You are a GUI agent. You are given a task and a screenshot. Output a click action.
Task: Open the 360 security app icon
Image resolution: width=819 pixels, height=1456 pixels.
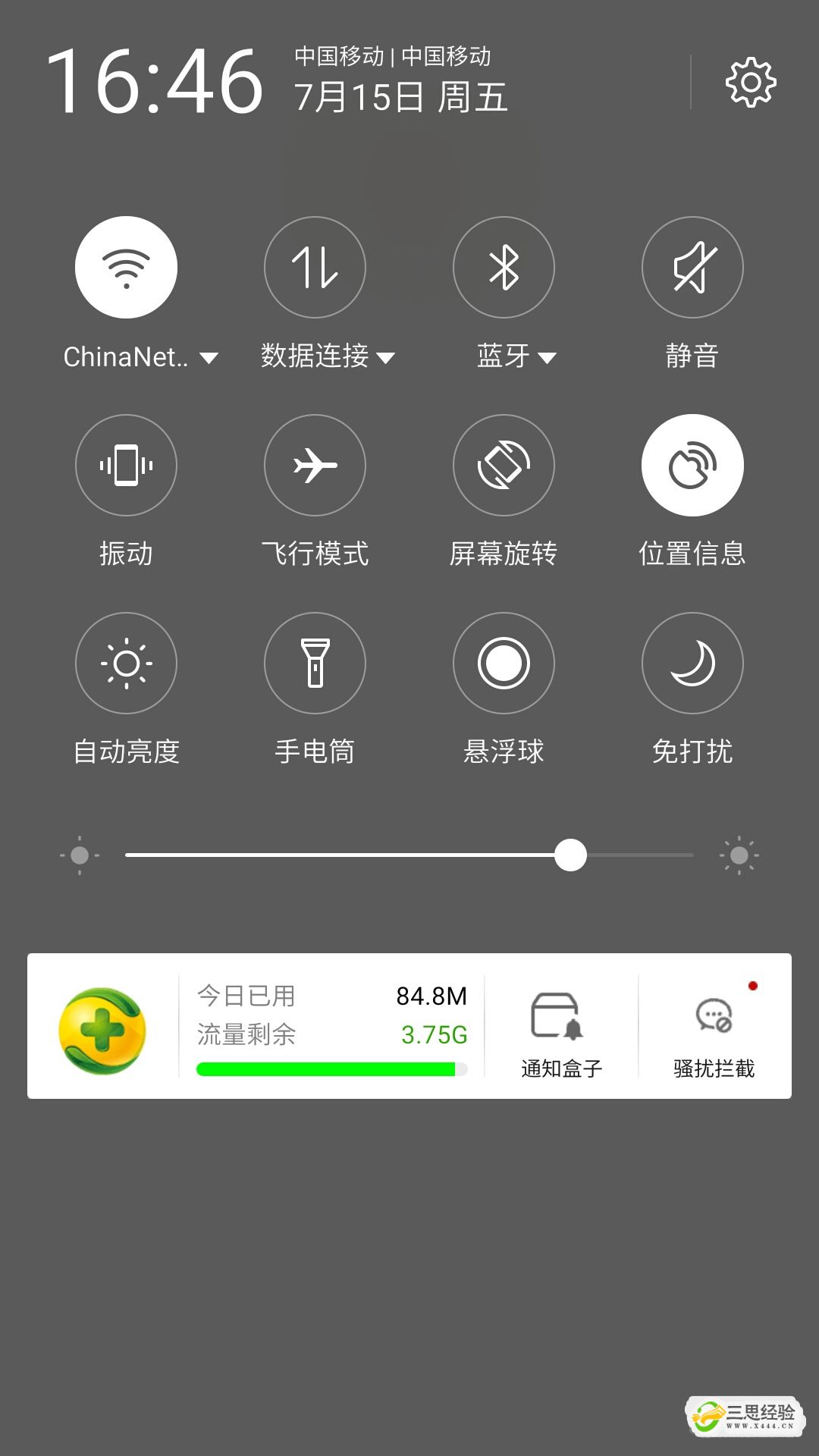point(102,1030)
